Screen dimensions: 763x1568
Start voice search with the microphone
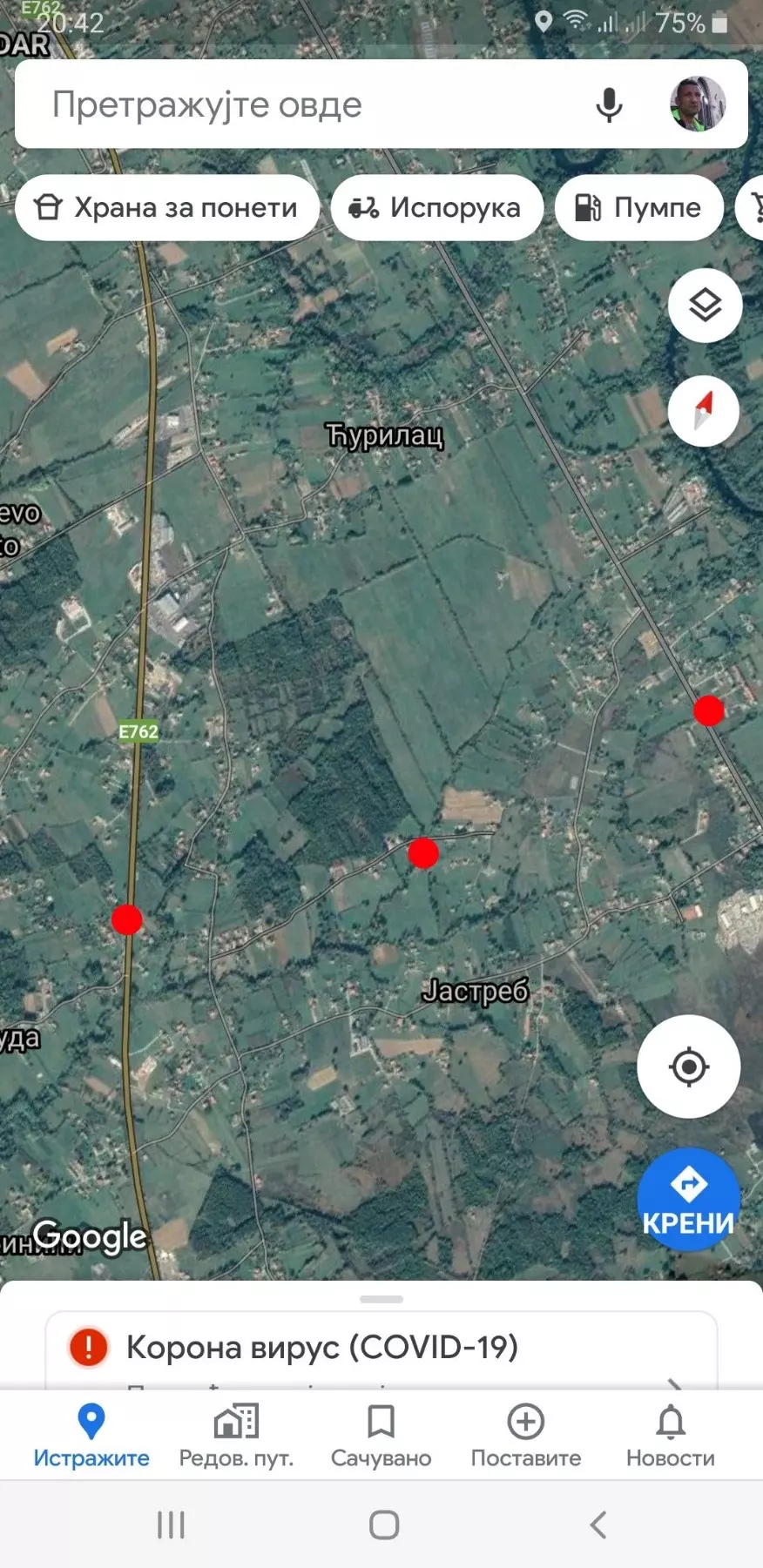pos(609,104)
